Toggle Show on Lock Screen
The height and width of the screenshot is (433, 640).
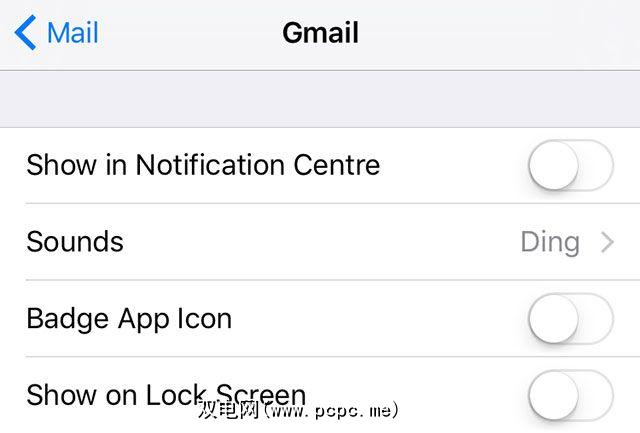(569, 395)
